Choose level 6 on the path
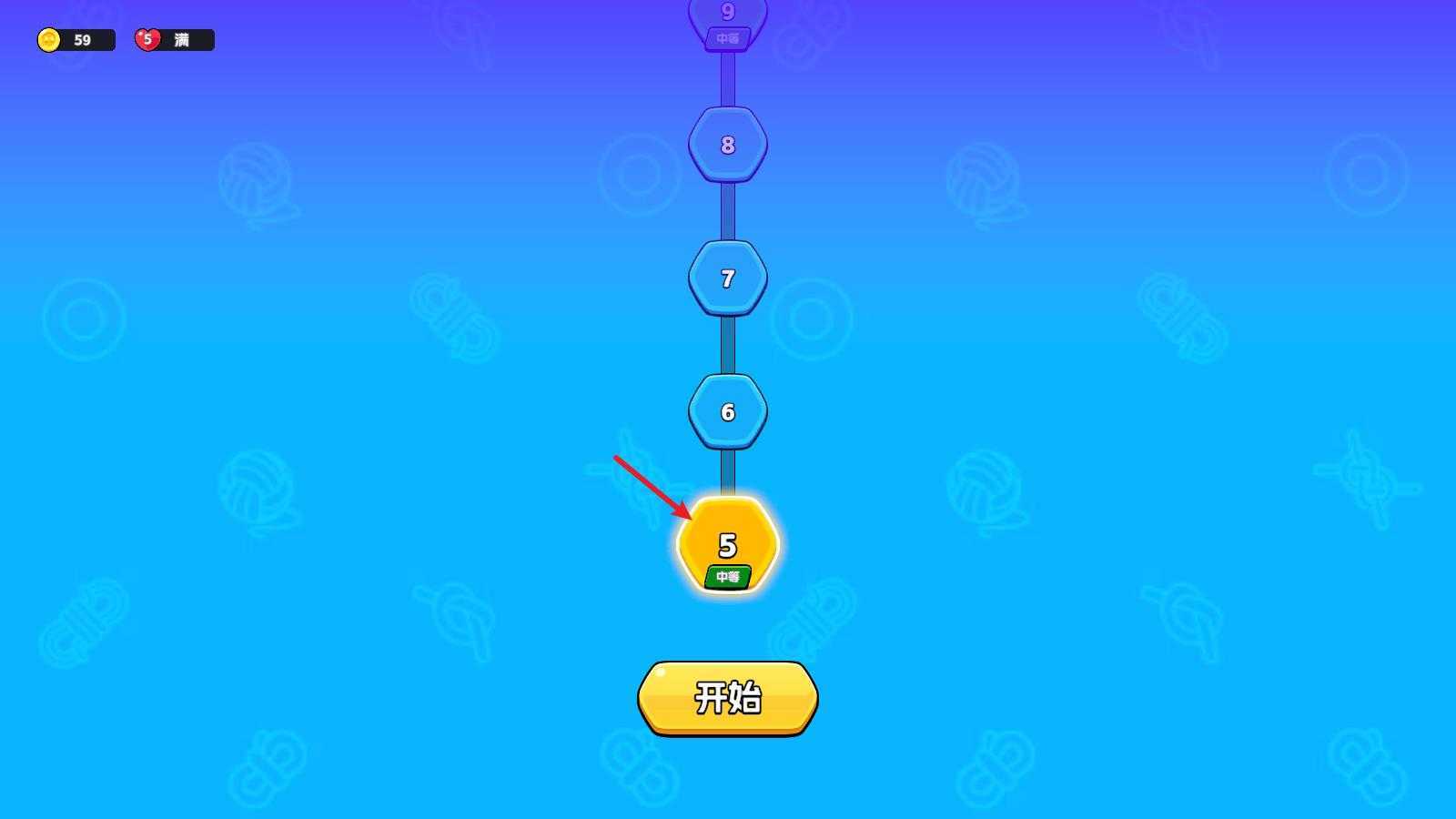Image resolution: width=1456 pixels, height=819 pixels. click(727, 412)
